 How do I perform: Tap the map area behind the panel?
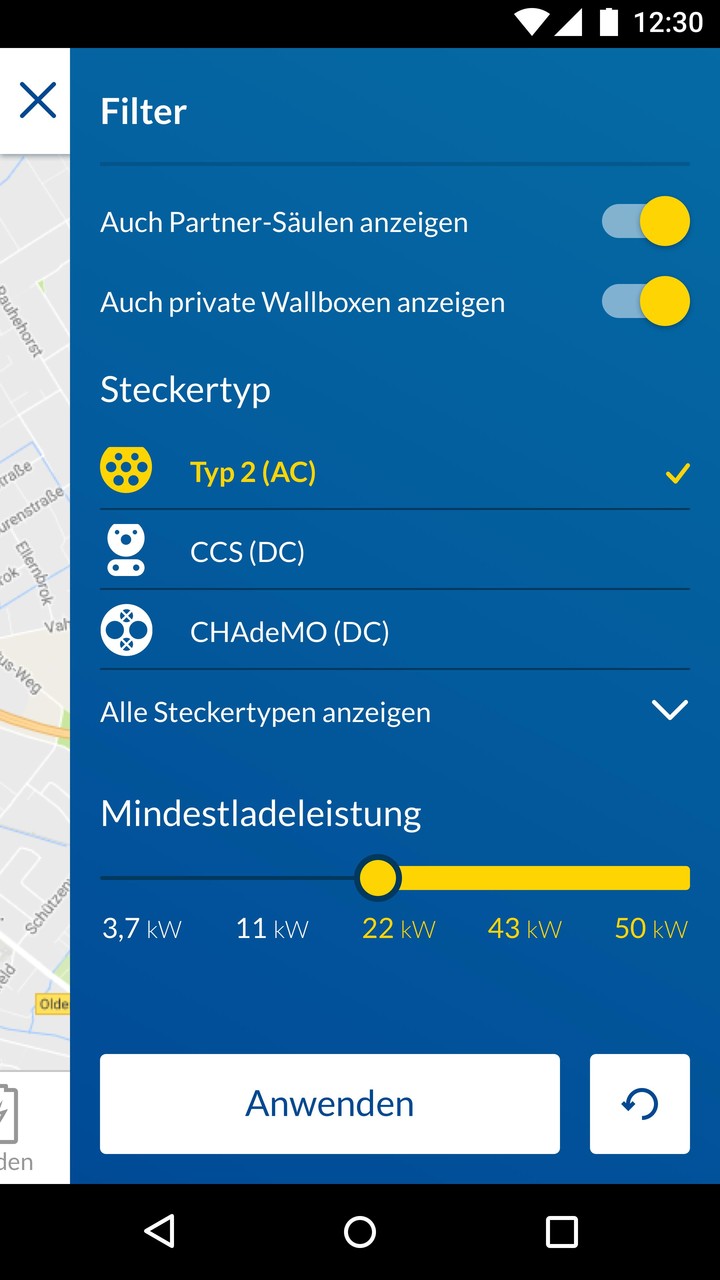[33, 600]
